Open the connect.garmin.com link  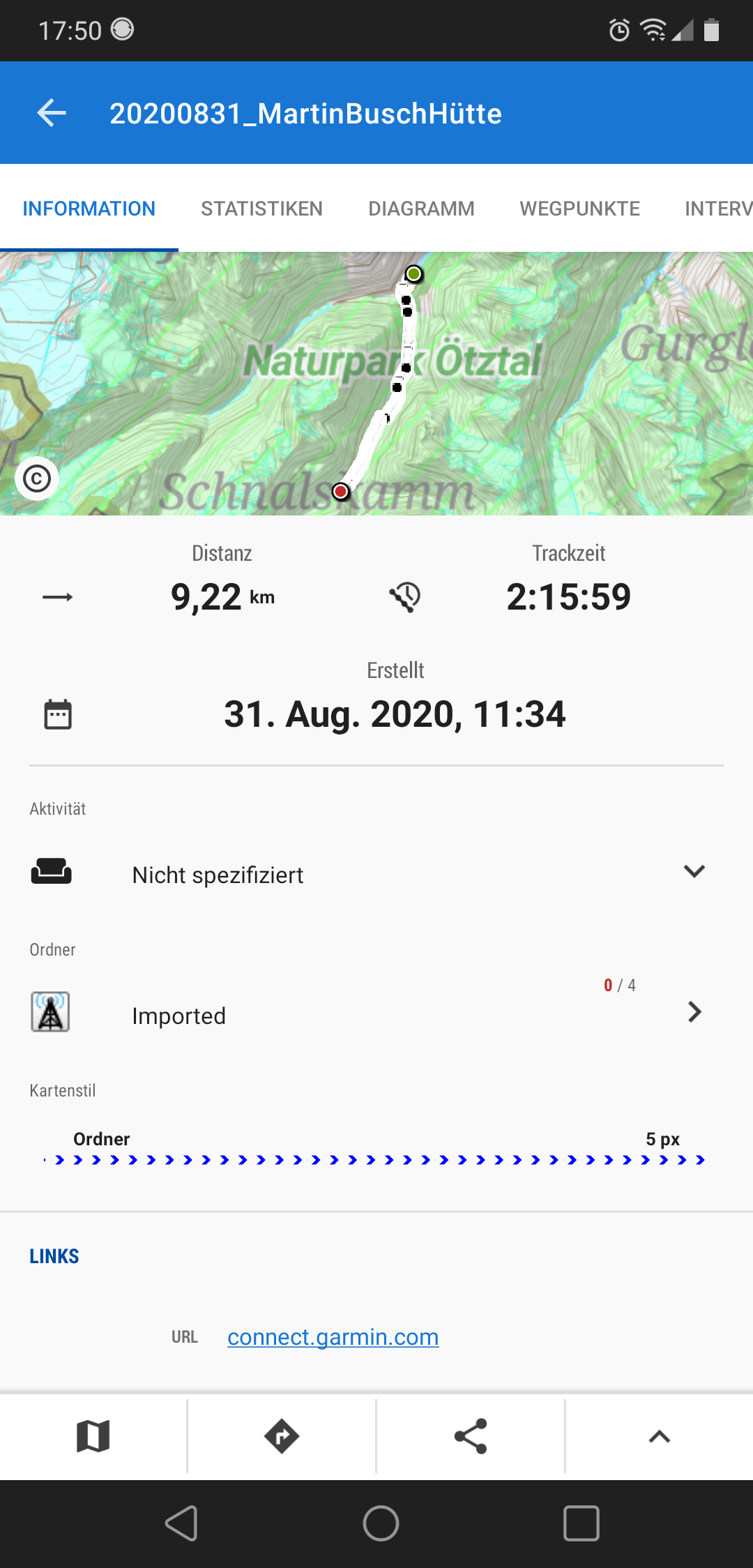pos(333,1336)
